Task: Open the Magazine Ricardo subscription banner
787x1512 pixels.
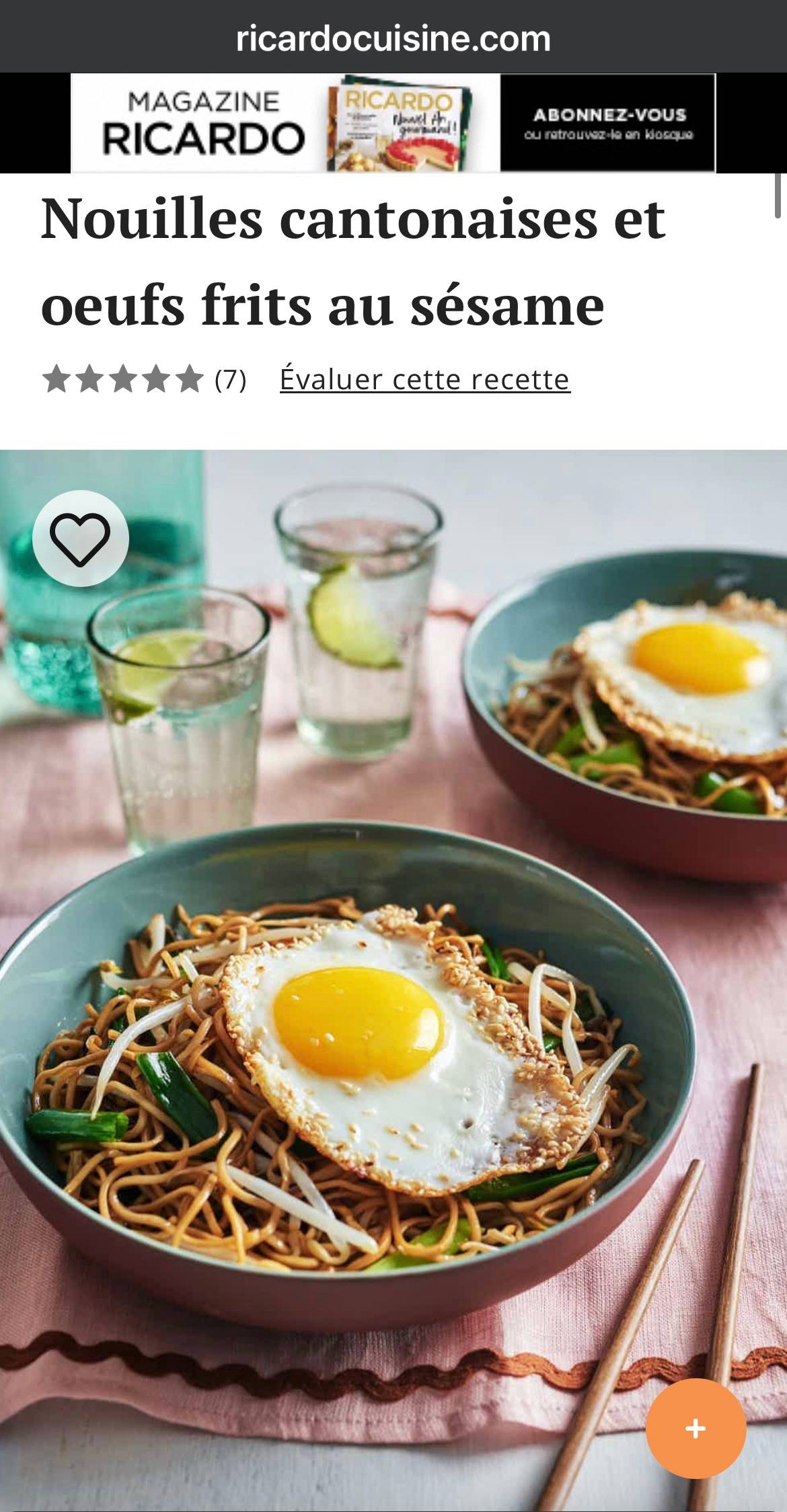Action: point(394,123)
